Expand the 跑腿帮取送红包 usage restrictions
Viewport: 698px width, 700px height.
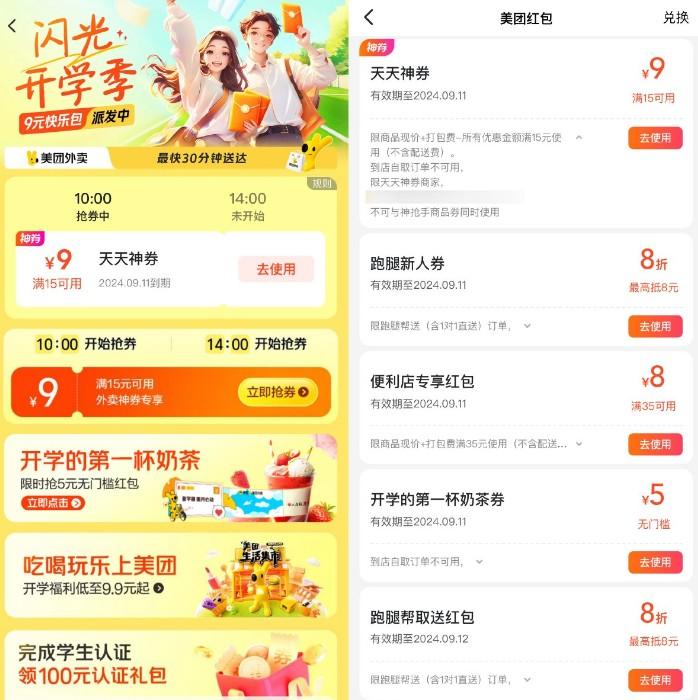pos(527,680)
